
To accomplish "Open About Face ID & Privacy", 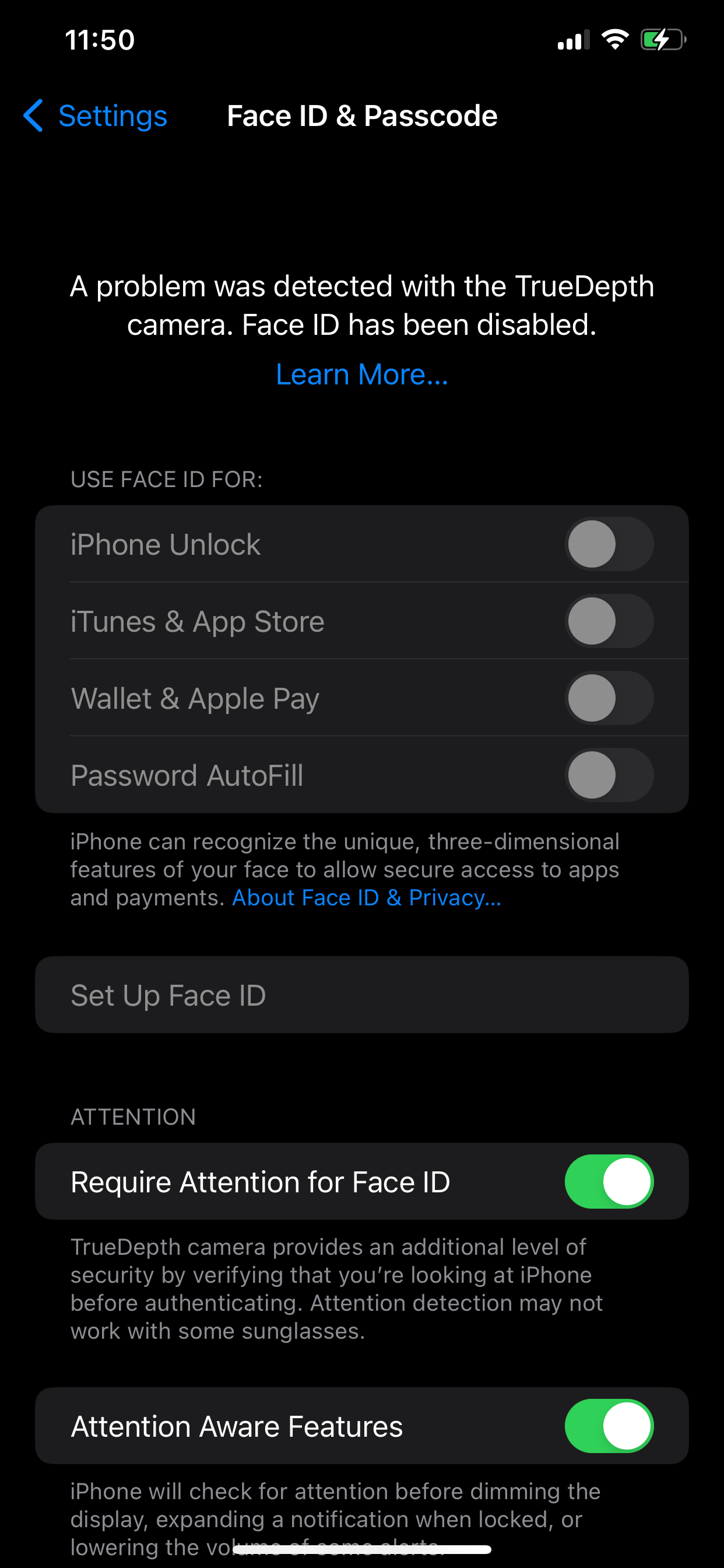I will pos(366,897).
